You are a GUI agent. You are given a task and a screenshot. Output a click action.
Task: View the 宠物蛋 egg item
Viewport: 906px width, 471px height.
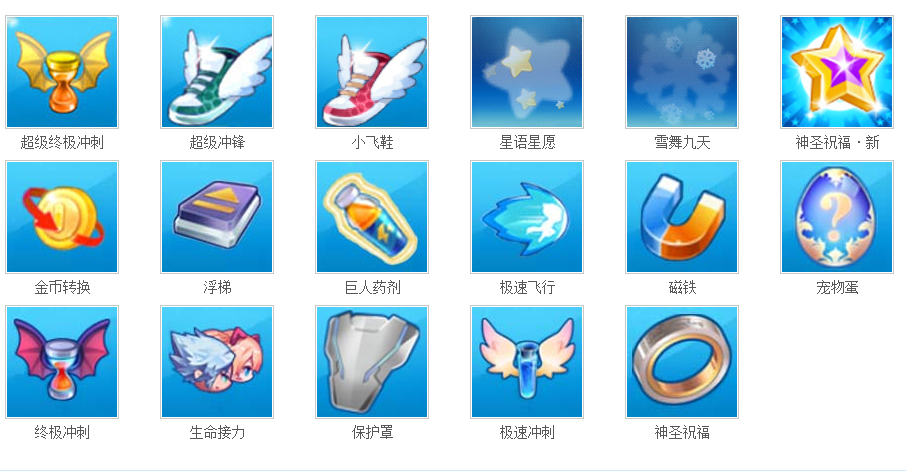pos(837,217)
